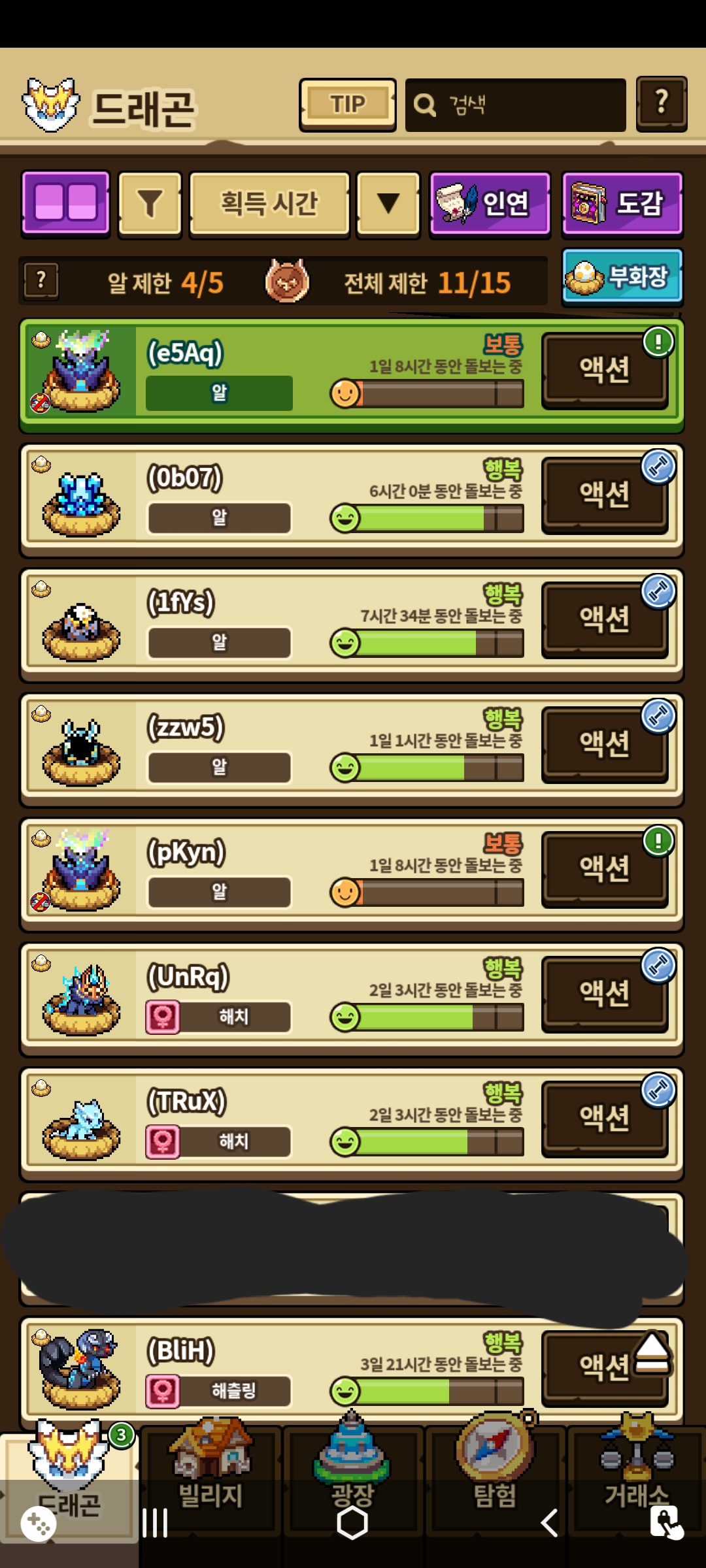Tap the 검색 search field

point(515,105)
